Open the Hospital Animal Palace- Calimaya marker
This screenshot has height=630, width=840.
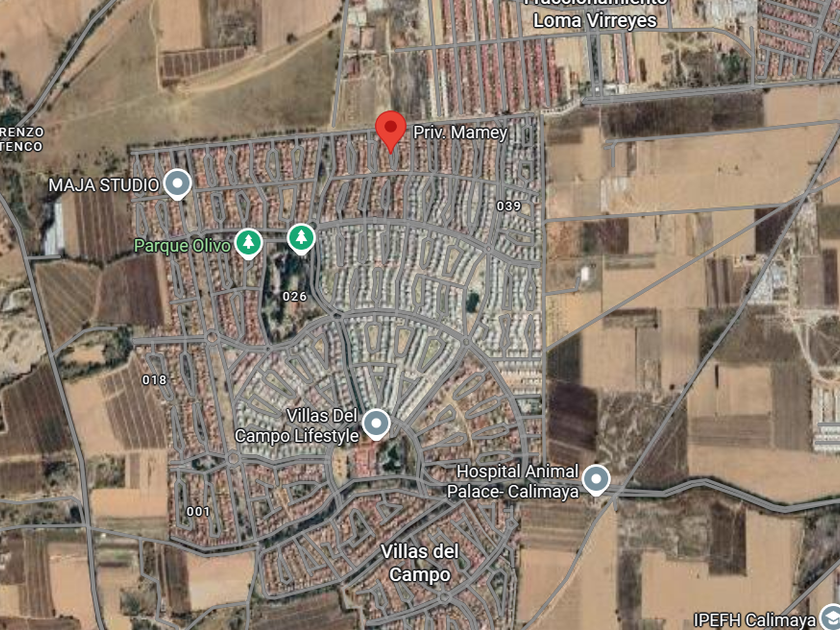[x=596, y=480]
